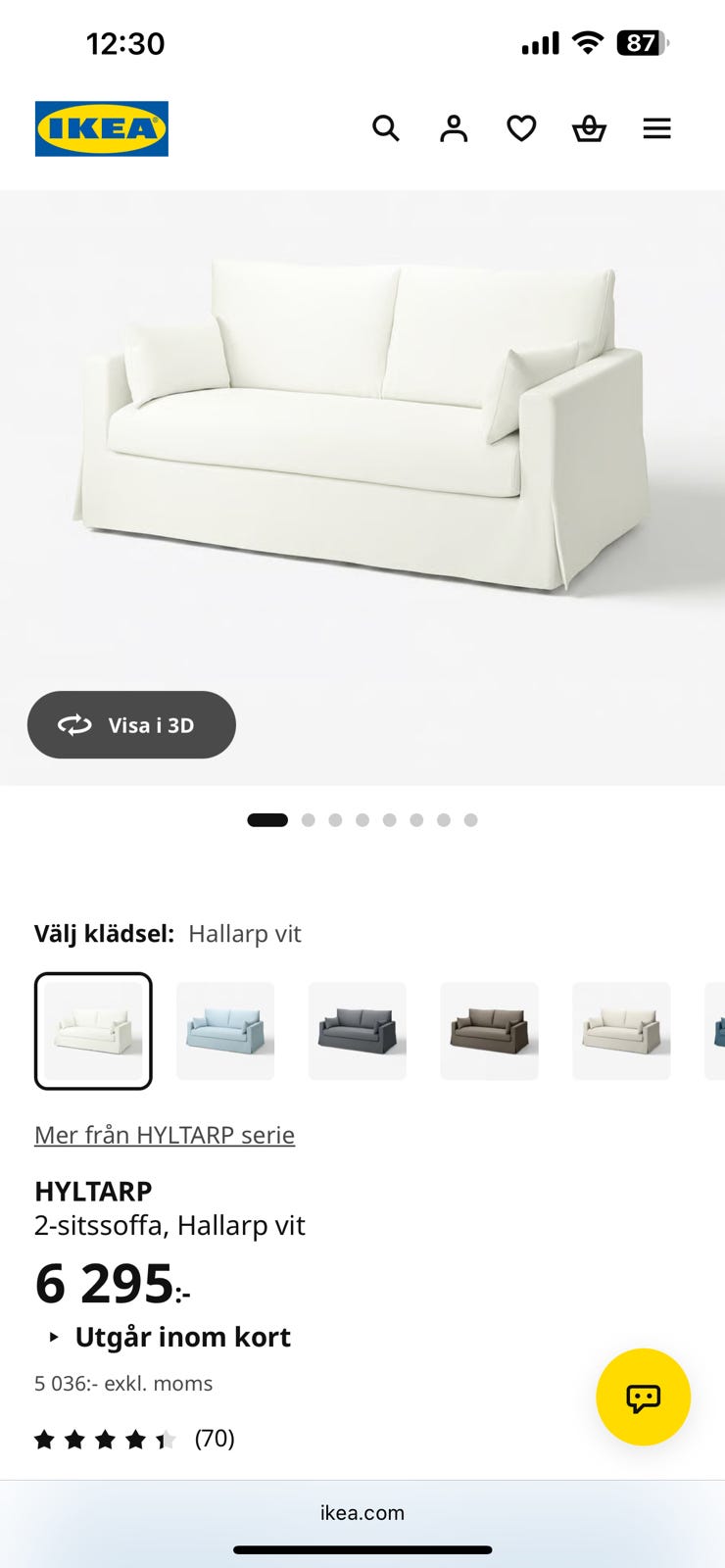Tap the Visa i 3D button
This screenshot has height=1568, width=725.
point(131,724)
